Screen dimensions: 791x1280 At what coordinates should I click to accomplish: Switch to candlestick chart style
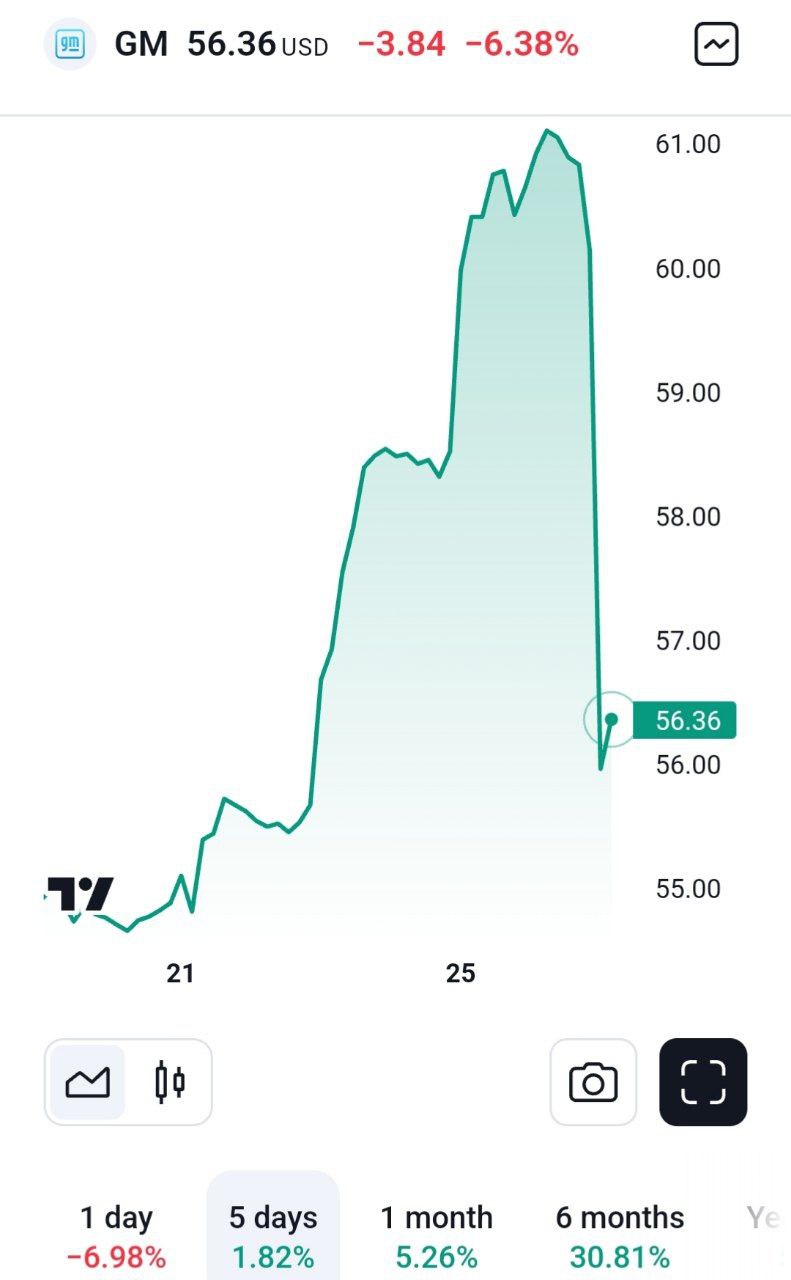tap(170, 1082)
